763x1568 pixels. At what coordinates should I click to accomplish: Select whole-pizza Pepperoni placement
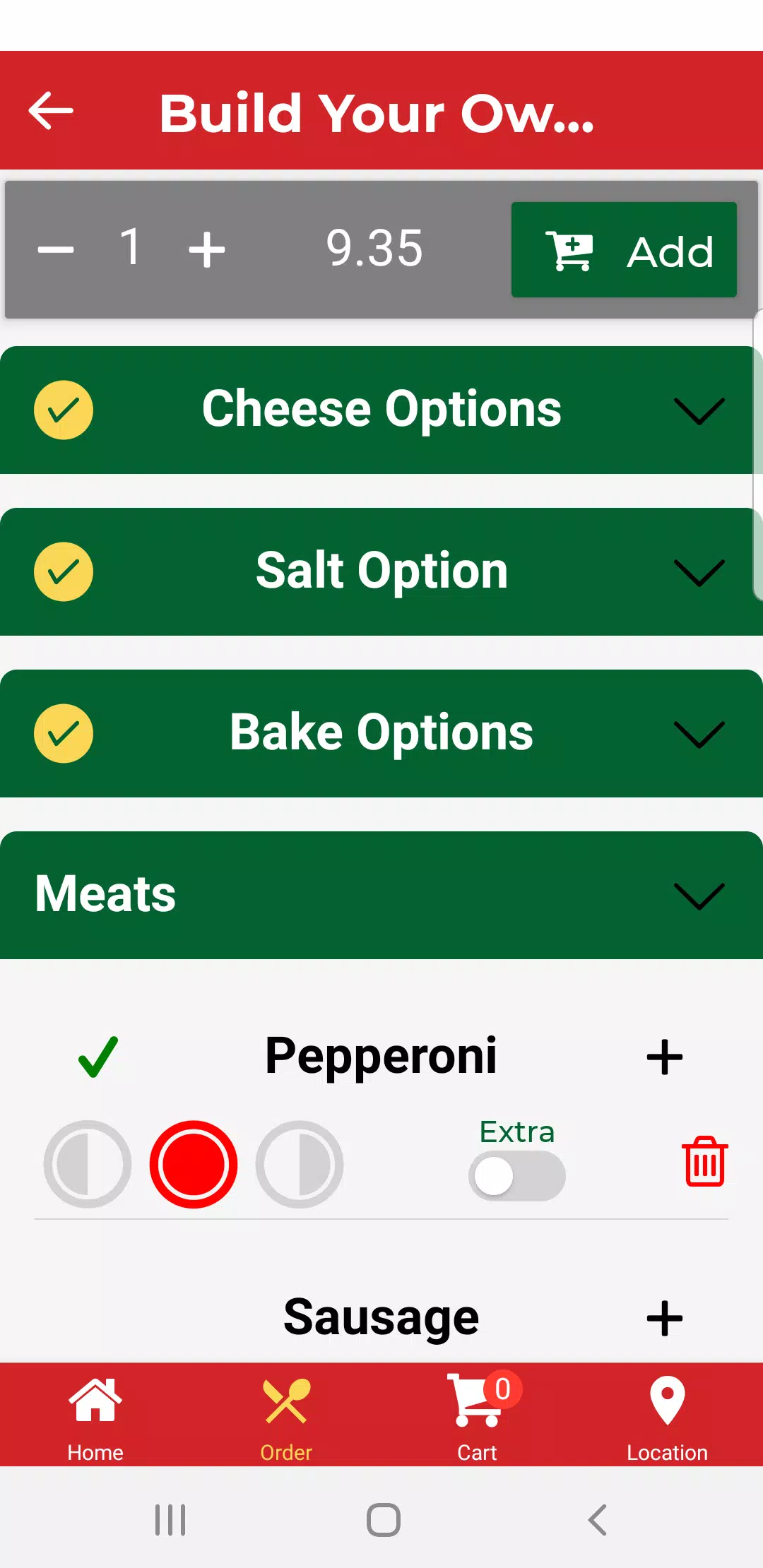coord(194,1164)
